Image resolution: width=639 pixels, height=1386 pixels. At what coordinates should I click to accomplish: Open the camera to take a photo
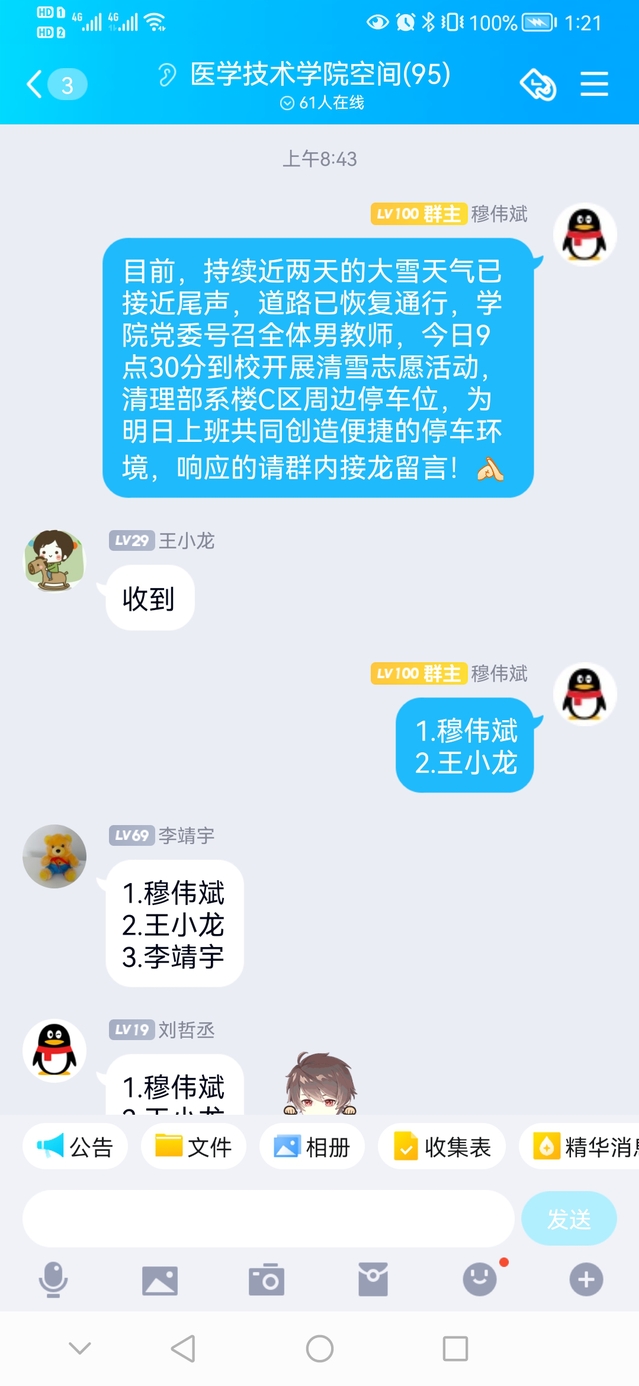pyautogui.click(x=266, y=1279)
